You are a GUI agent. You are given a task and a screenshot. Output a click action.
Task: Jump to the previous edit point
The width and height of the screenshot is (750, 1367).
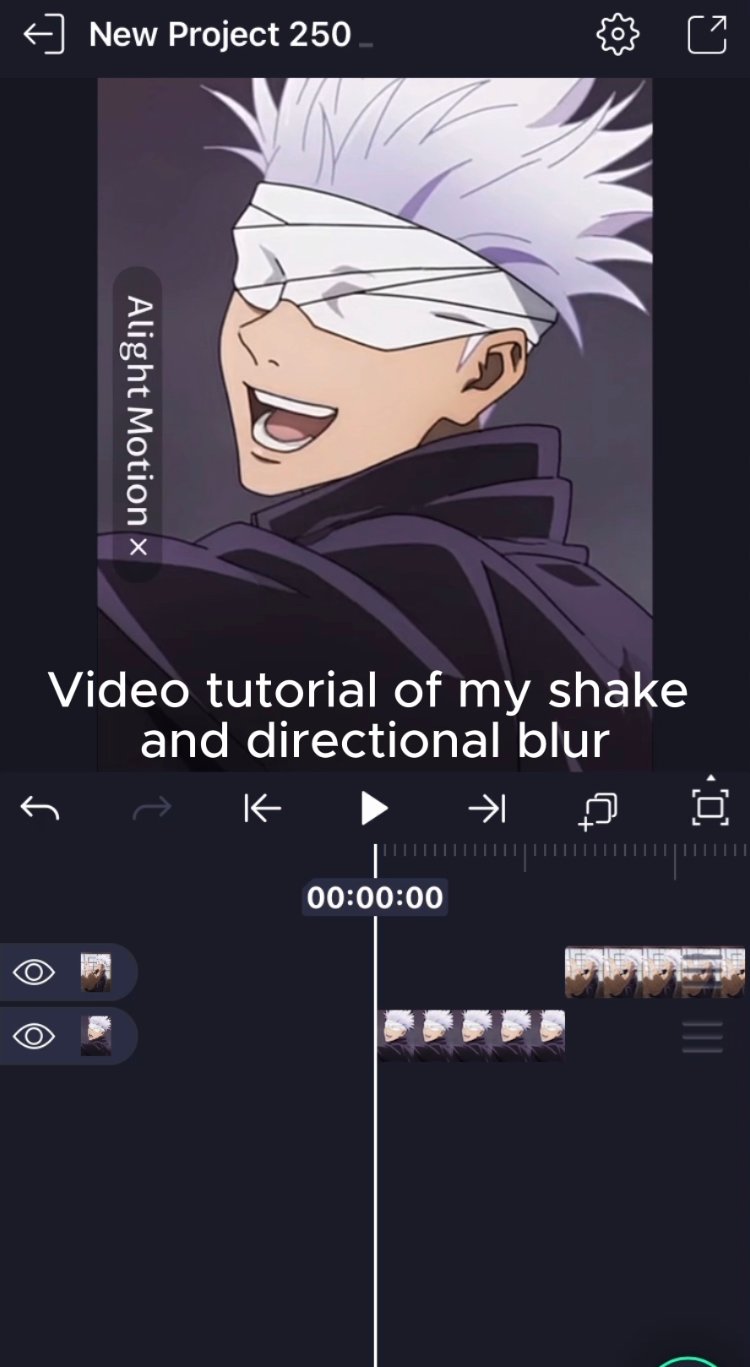[x=262, y=808]
